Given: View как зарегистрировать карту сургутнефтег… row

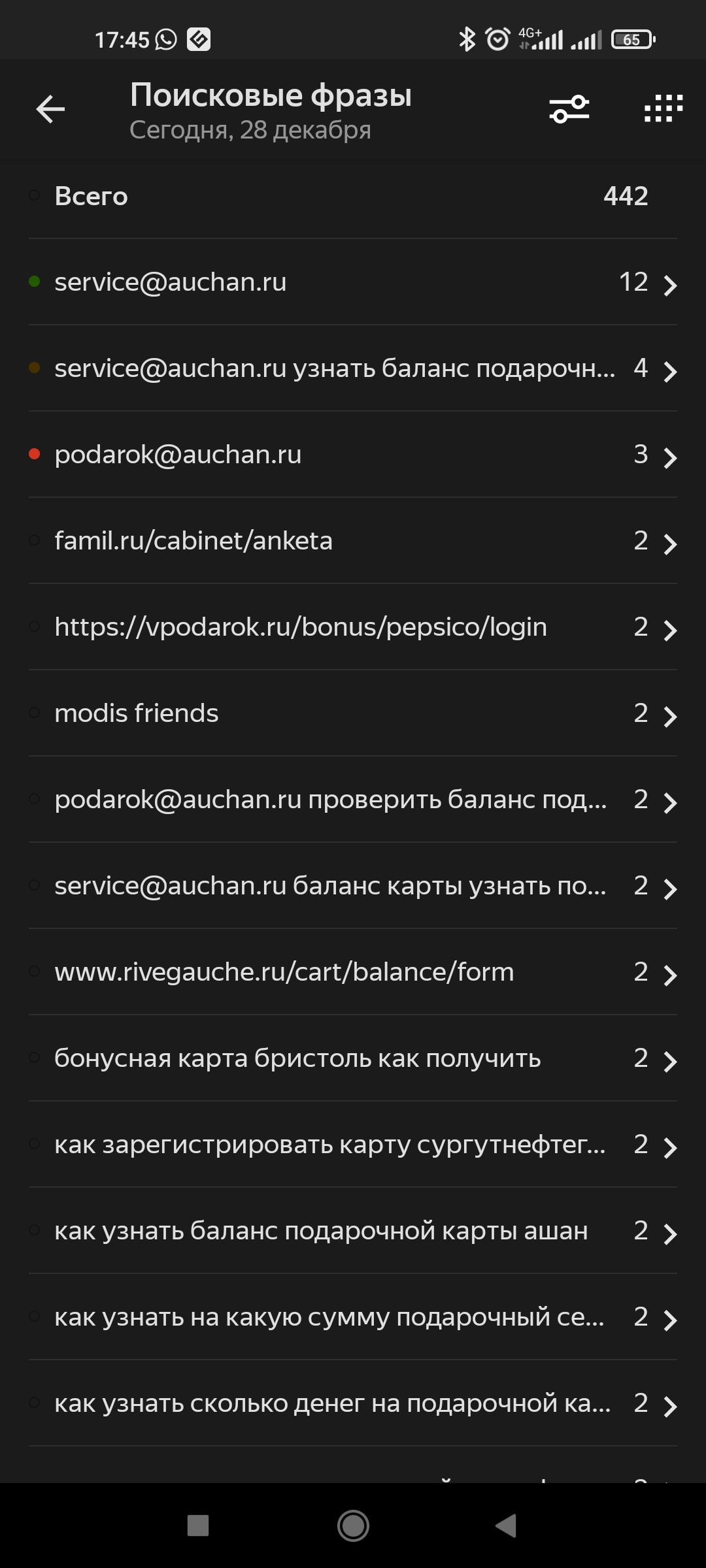Looking at the screenshot, I should click(353, 1145).
